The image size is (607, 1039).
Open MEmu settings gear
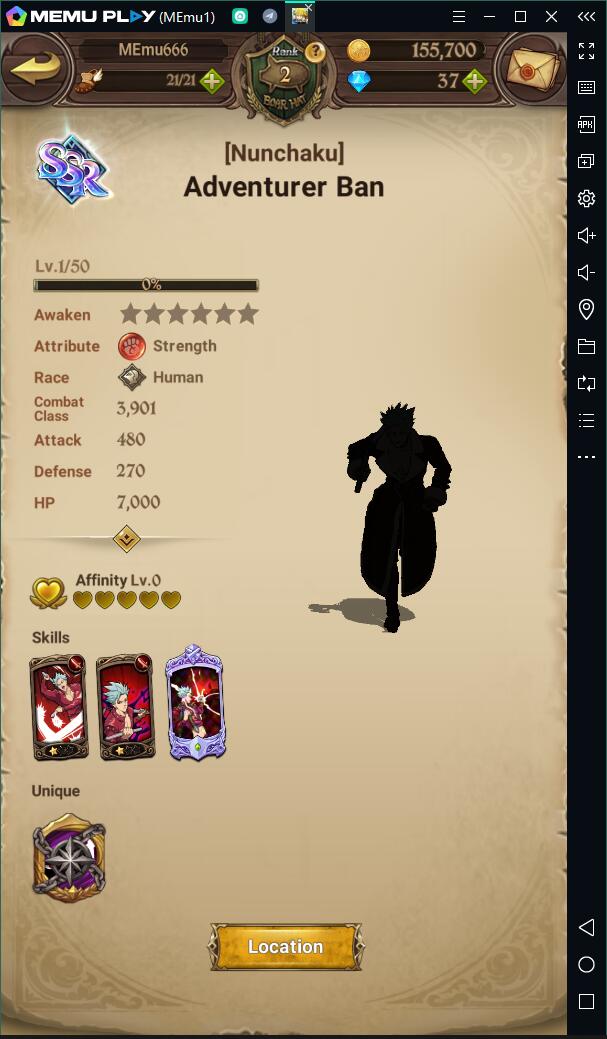pos(587,198)
